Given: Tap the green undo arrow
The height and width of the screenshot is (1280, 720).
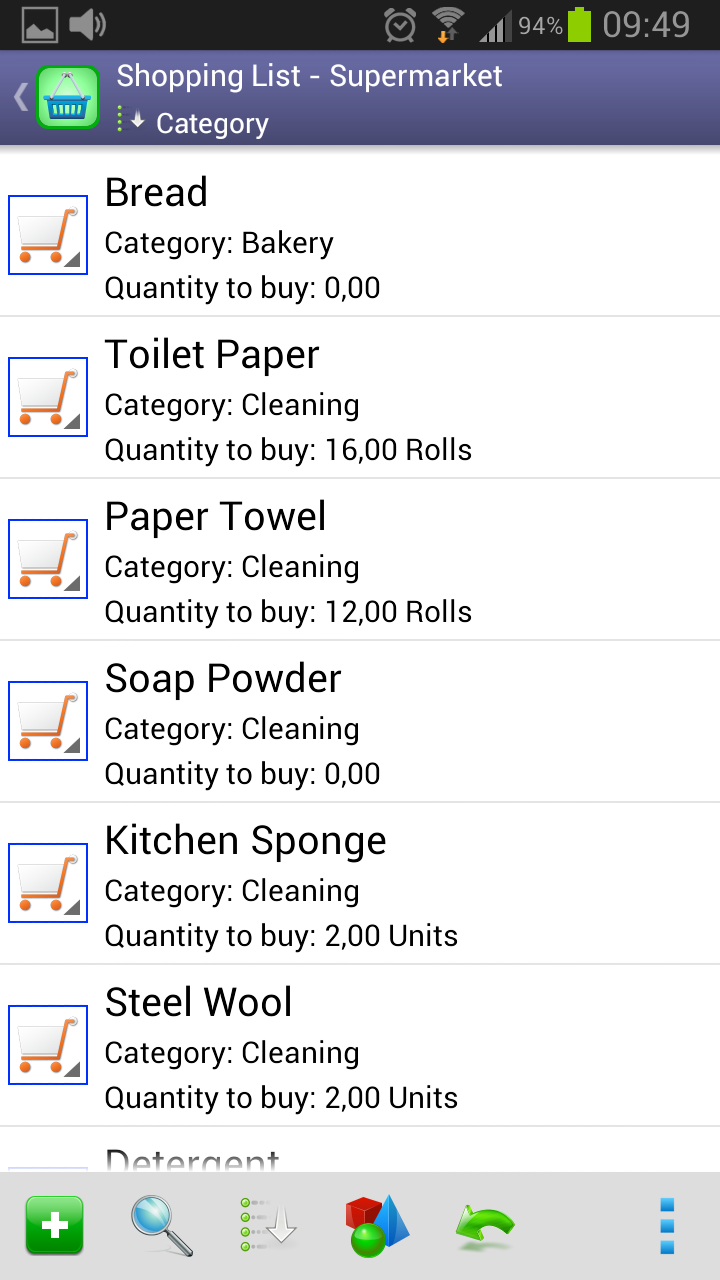Looking at the screenshot, I should (x=485, y=1225).
